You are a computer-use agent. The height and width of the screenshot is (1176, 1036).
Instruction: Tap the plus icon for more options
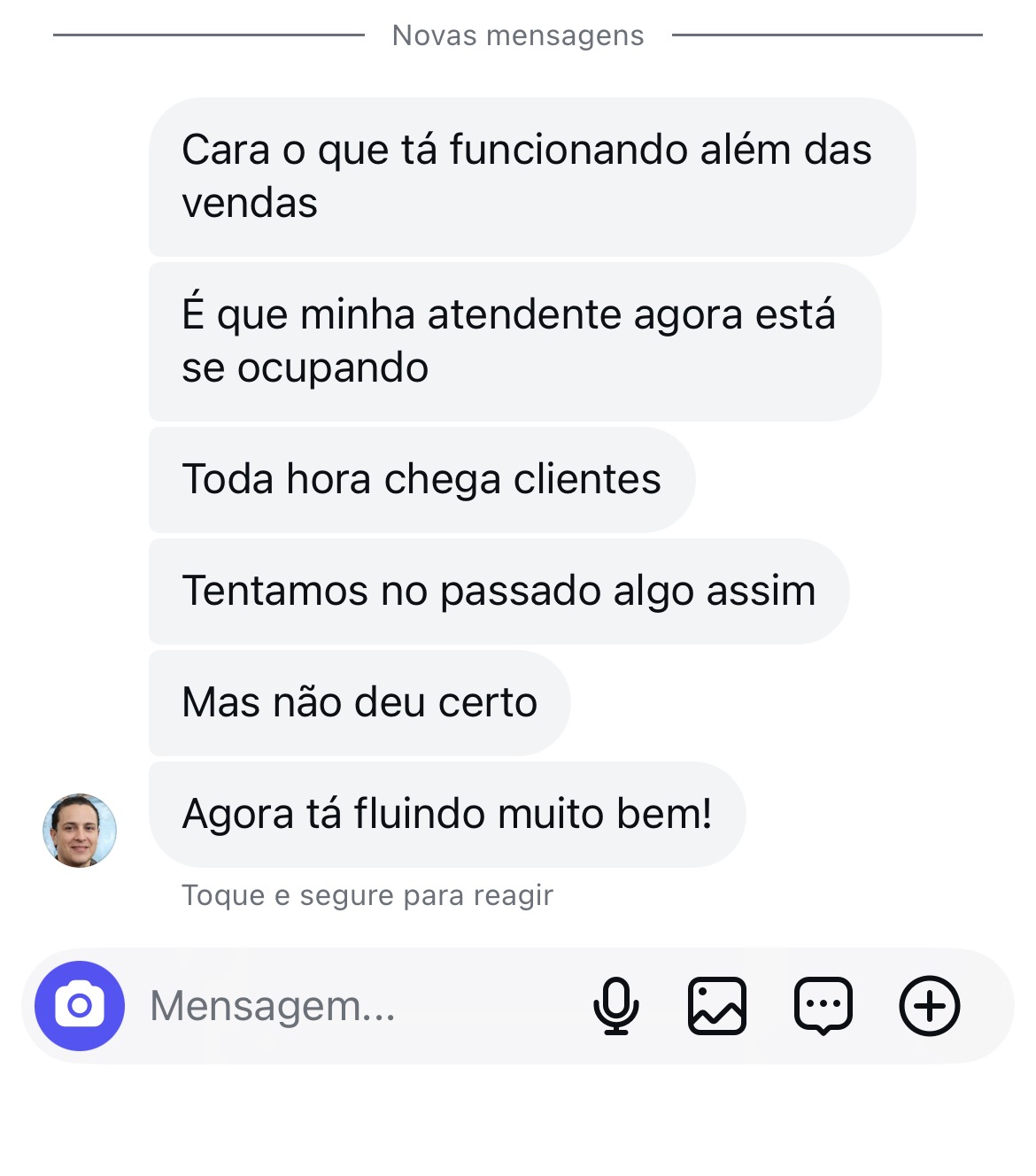point(930,1006)
